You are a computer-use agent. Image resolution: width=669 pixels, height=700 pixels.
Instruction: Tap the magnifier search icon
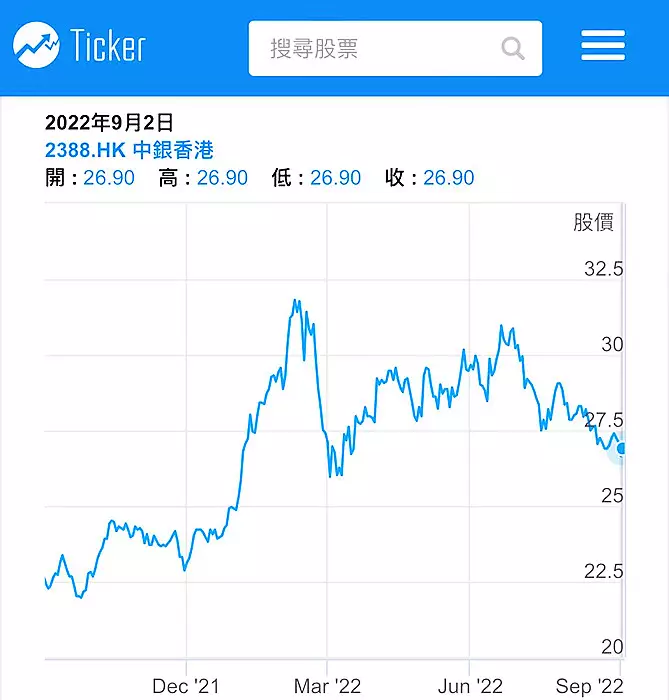pos(513,48)
